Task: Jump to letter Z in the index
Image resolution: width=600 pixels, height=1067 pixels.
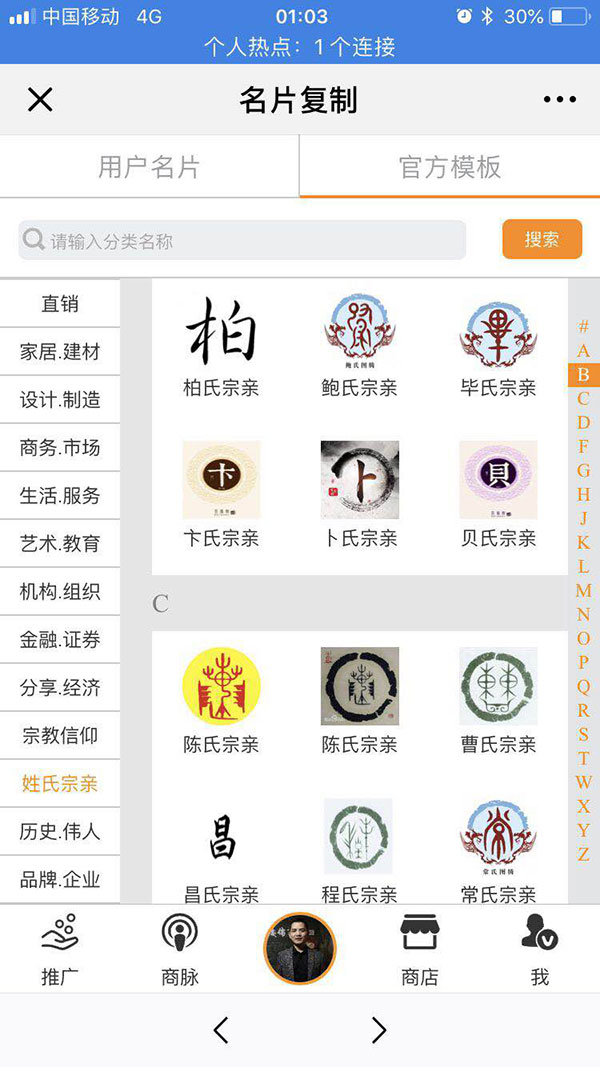Action: click(583, 855)
